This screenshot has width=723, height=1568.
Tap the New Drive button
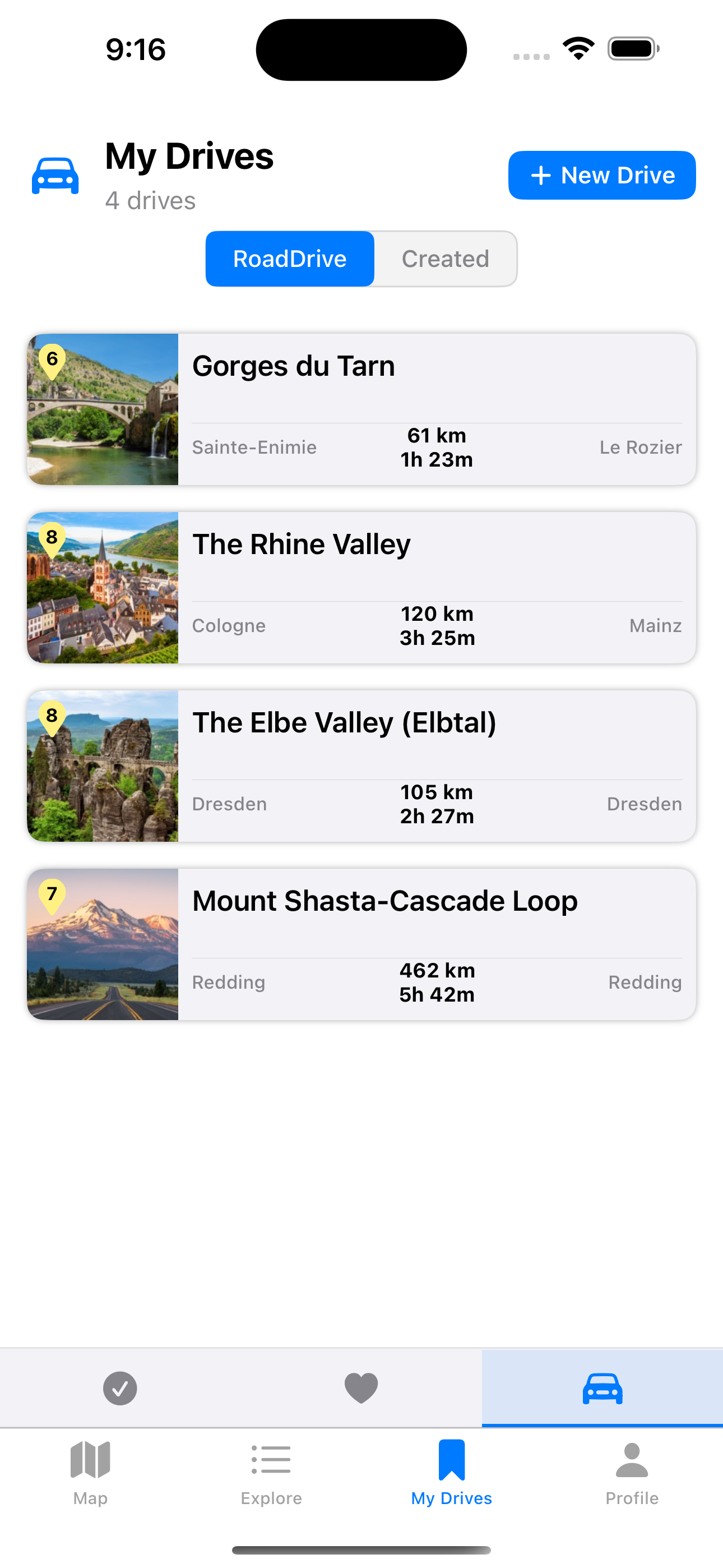point(601,176)
